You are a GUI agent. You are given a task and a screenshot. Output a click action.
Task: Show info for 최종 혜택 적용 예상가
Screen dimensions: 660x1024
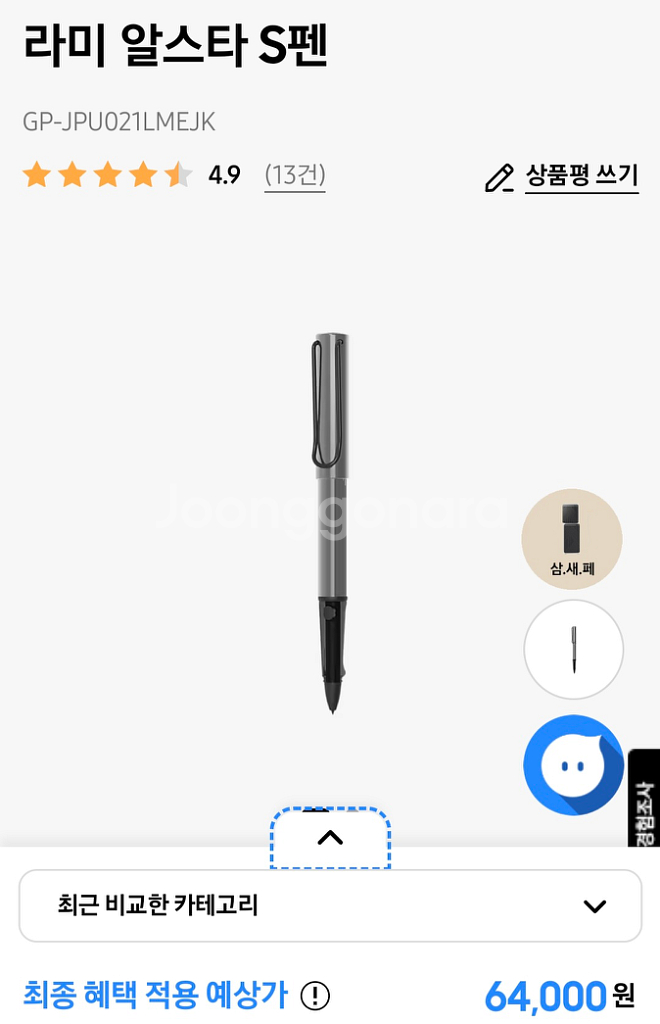pos(315,996)
